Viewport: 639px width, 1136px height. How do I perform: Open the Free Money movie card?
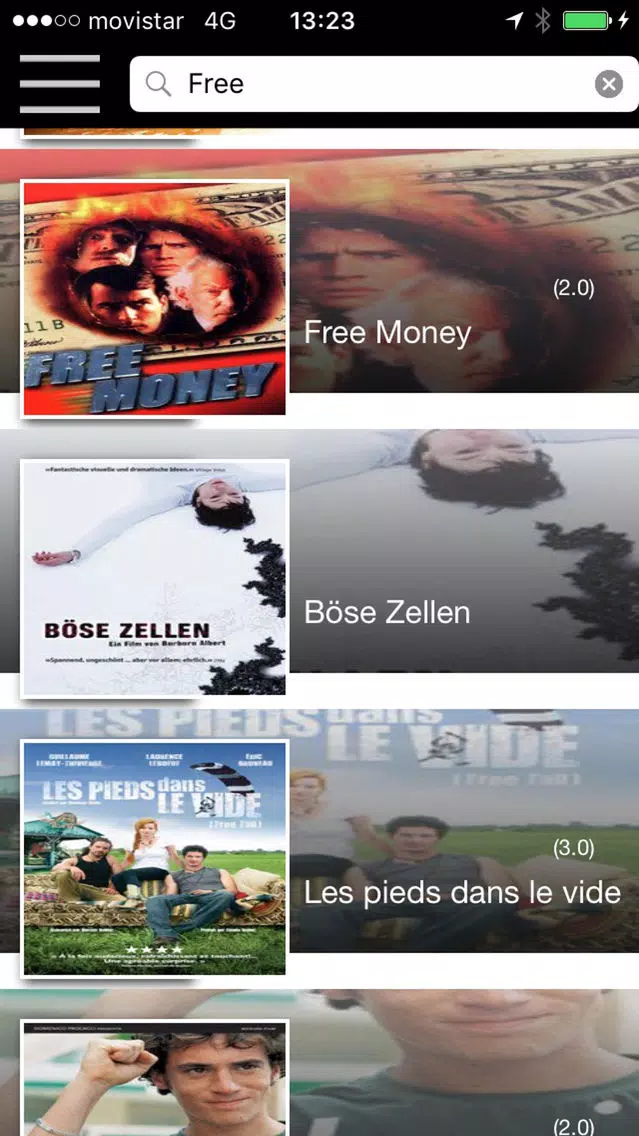320,283
